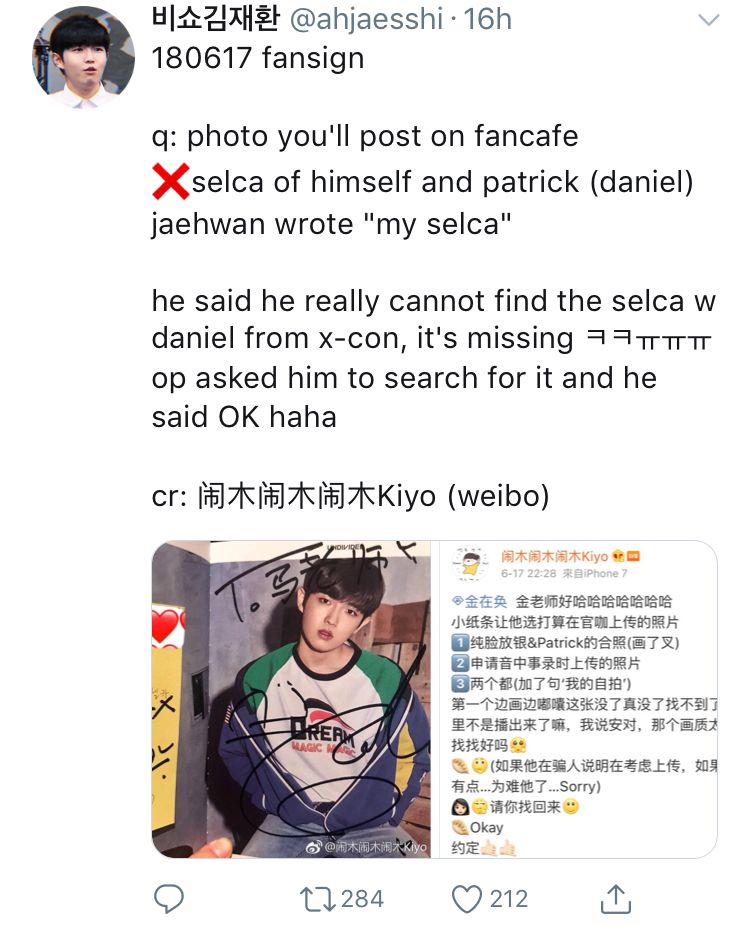Open the Weibo screenshot image
The image size is (750, 933).
point(578,700)
